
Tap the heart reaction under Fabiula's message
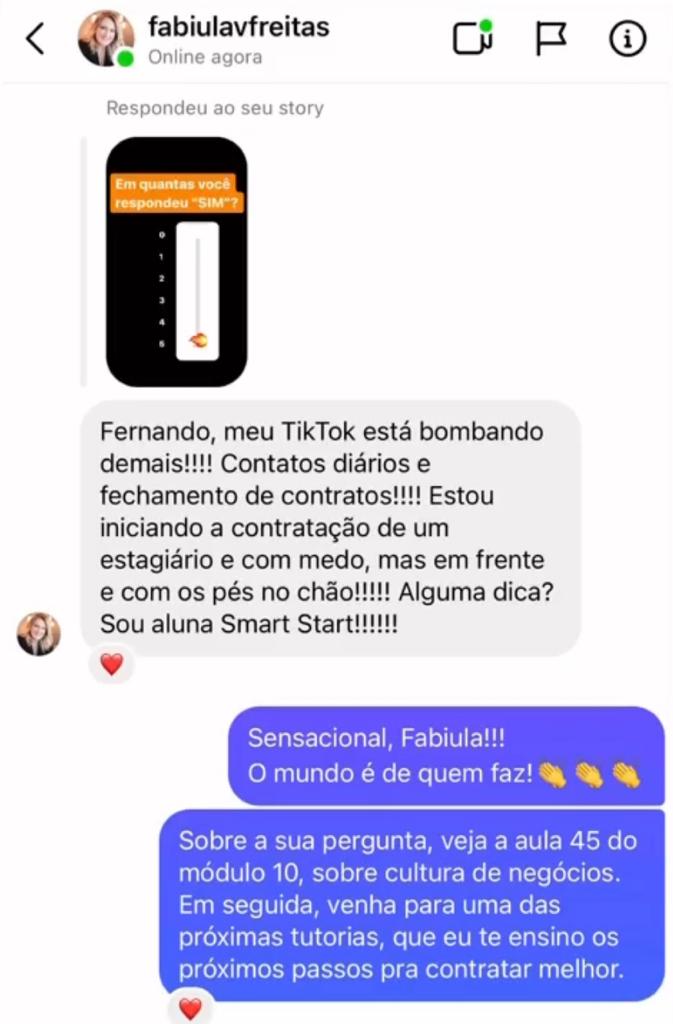(x=111, y=664)
